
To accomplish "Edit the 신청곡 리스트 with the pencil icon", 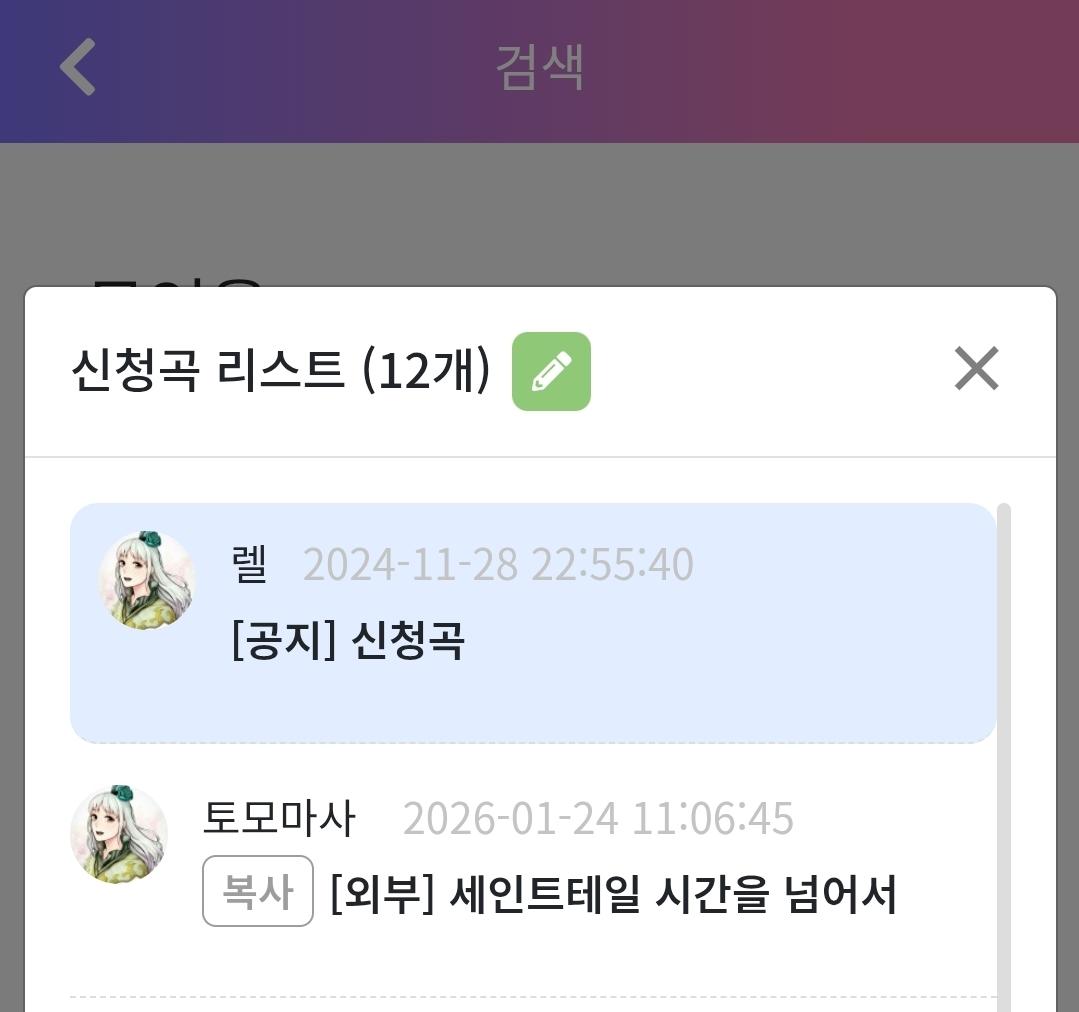I will (x=551, y=372).
